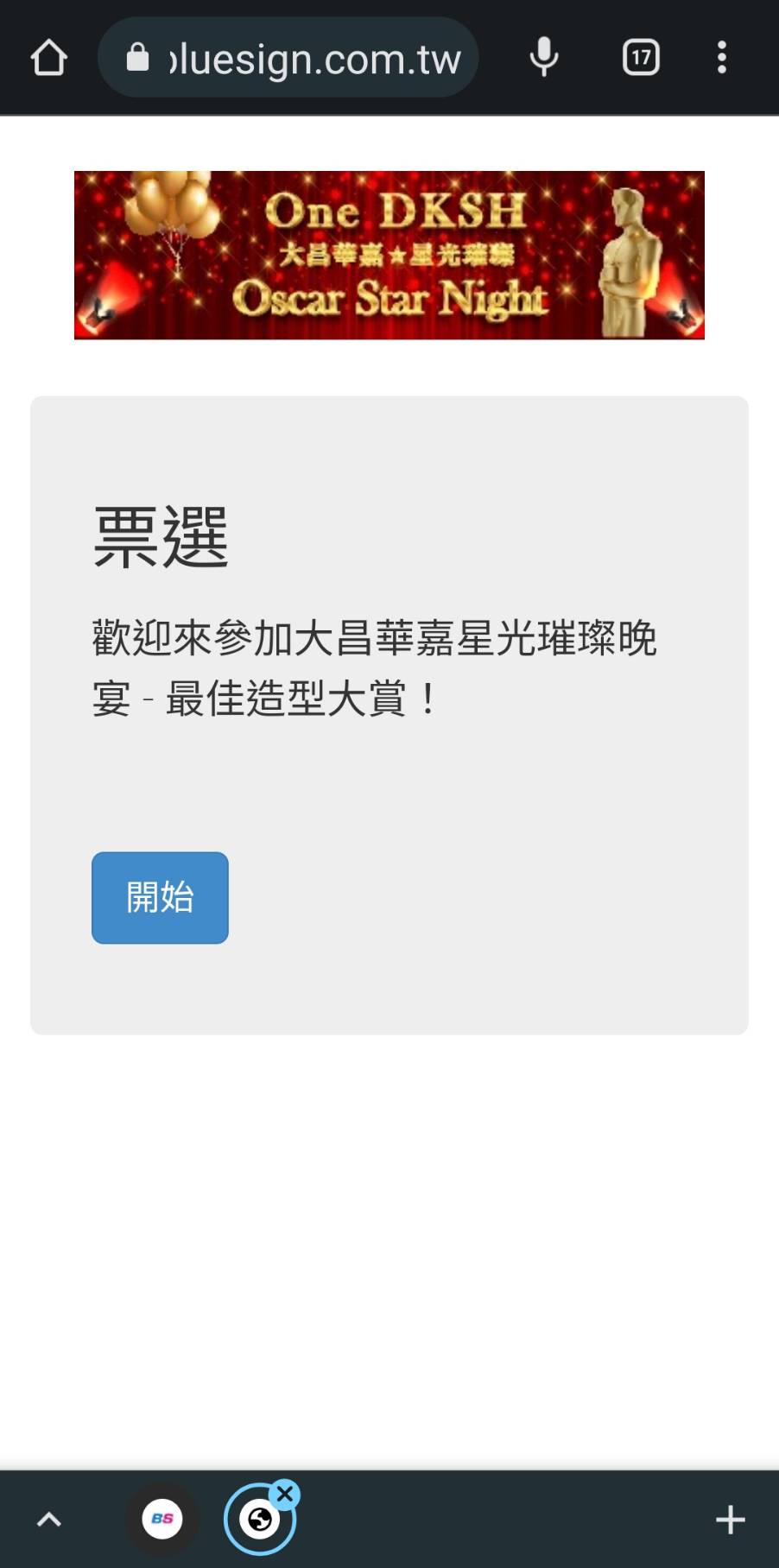Viewport: 779px width, 1568px height.
Task: Close the current tab in the bottom bar
Action: coord(285,1494)
